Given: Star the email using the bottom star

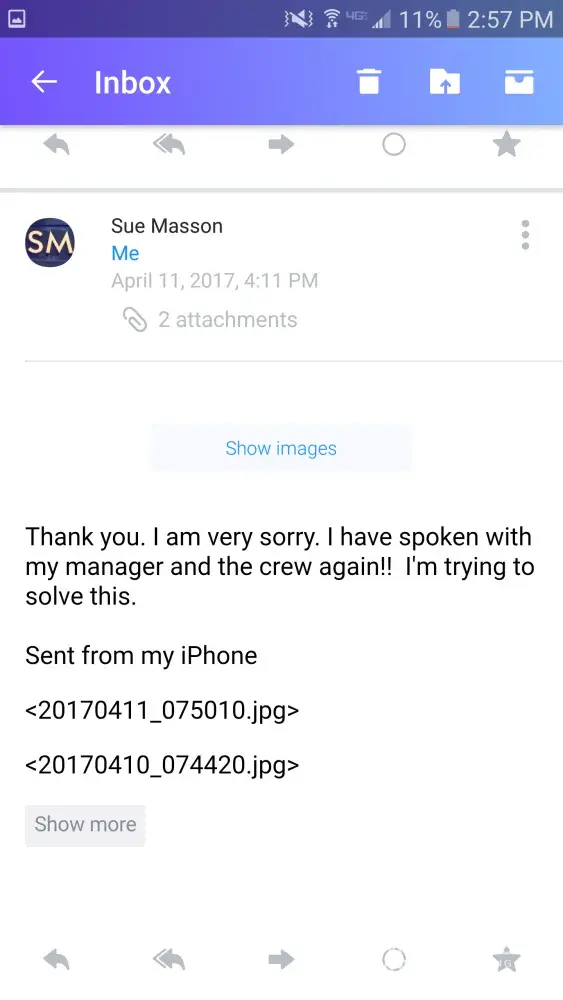Looking at the screenshot, I should click(506, 959).
